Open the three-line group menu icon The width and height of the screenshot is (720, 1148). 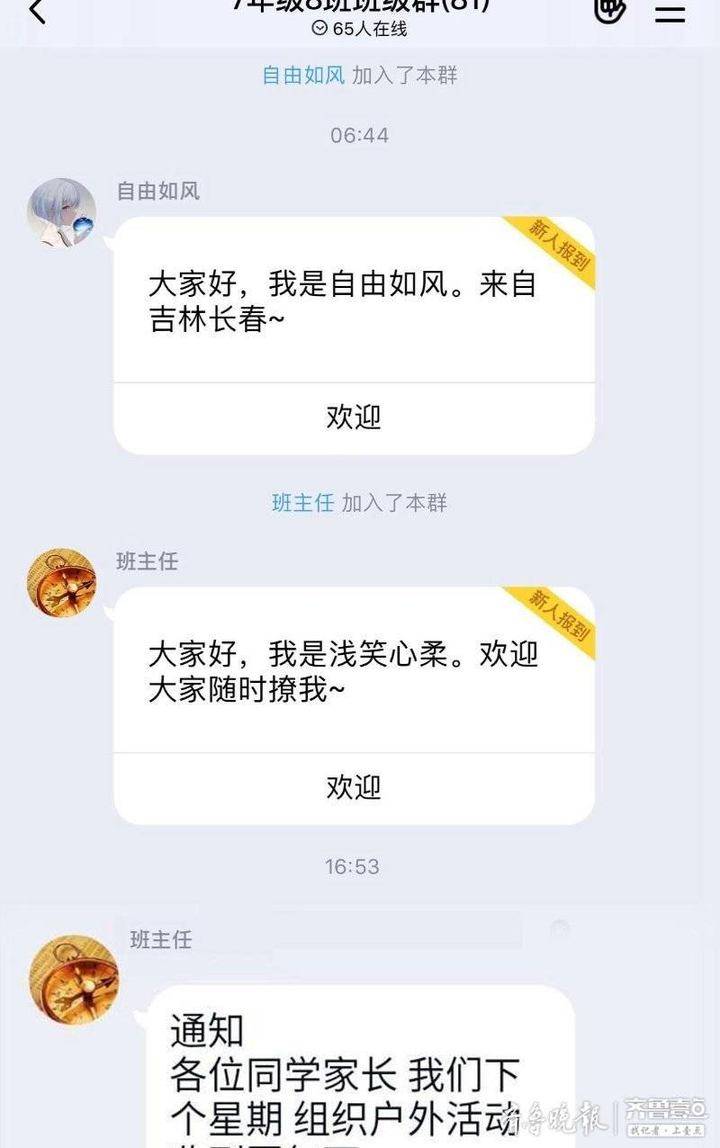[x=670, y=12]
